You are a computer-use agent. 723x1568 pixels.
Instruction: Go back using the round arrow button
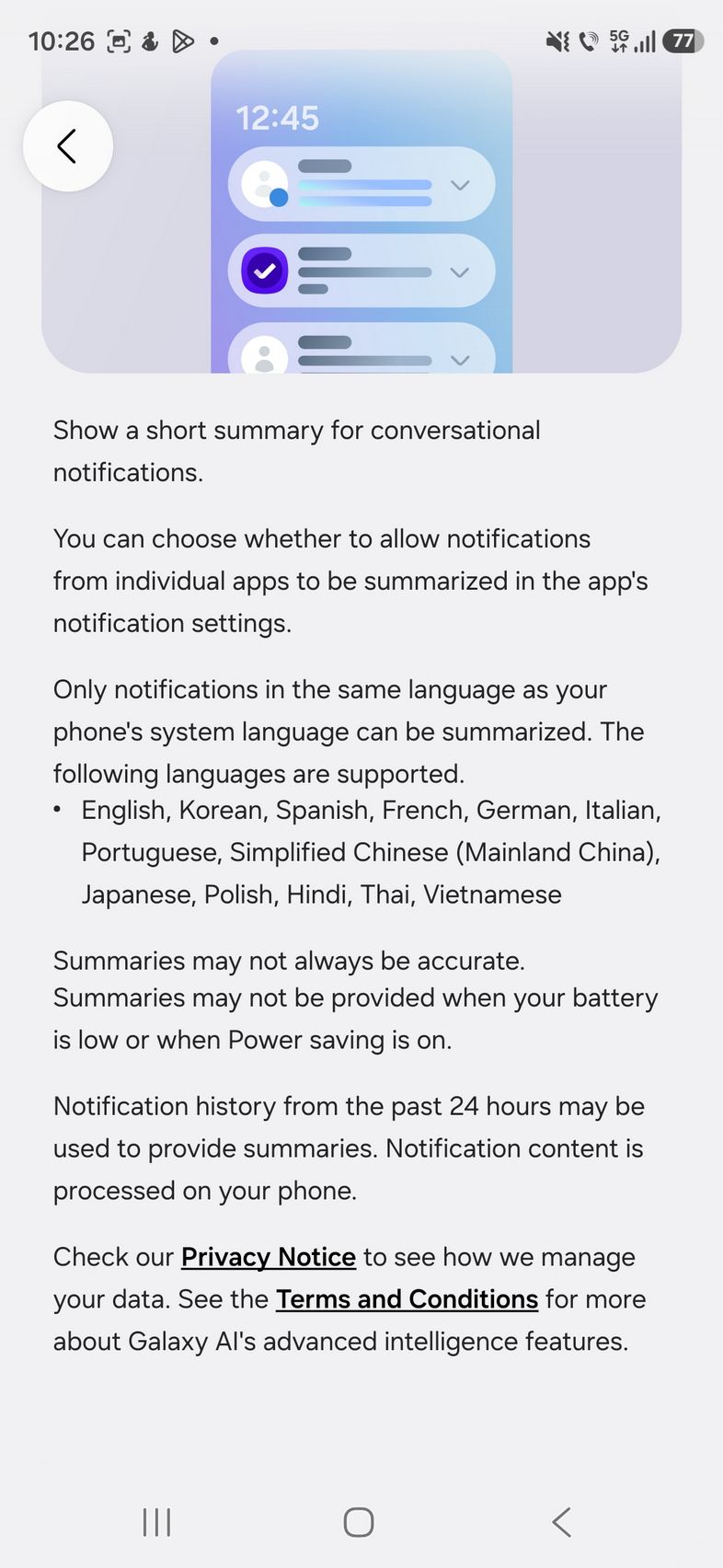(67, 146)
